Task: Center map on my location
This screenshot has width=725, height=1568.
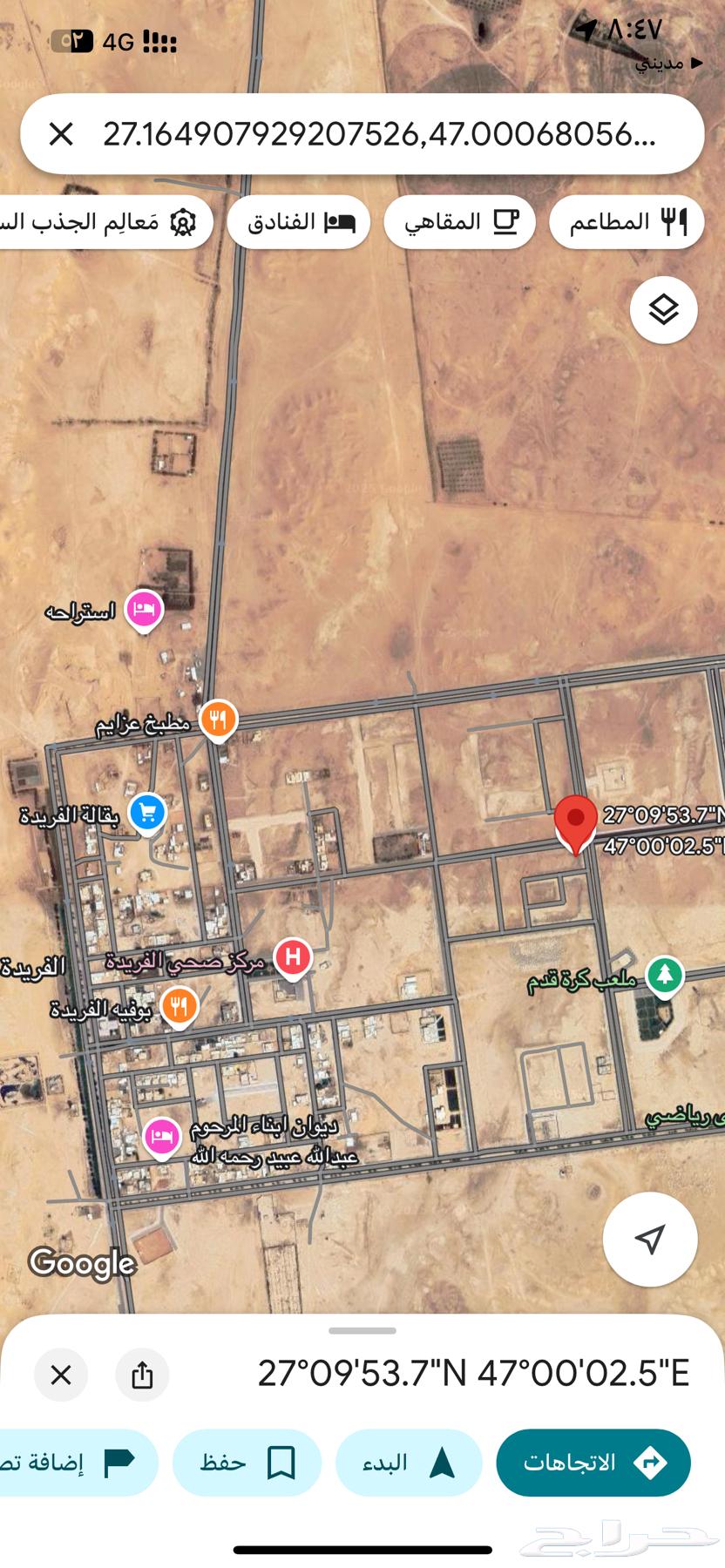Action: tap(649, 1239)
